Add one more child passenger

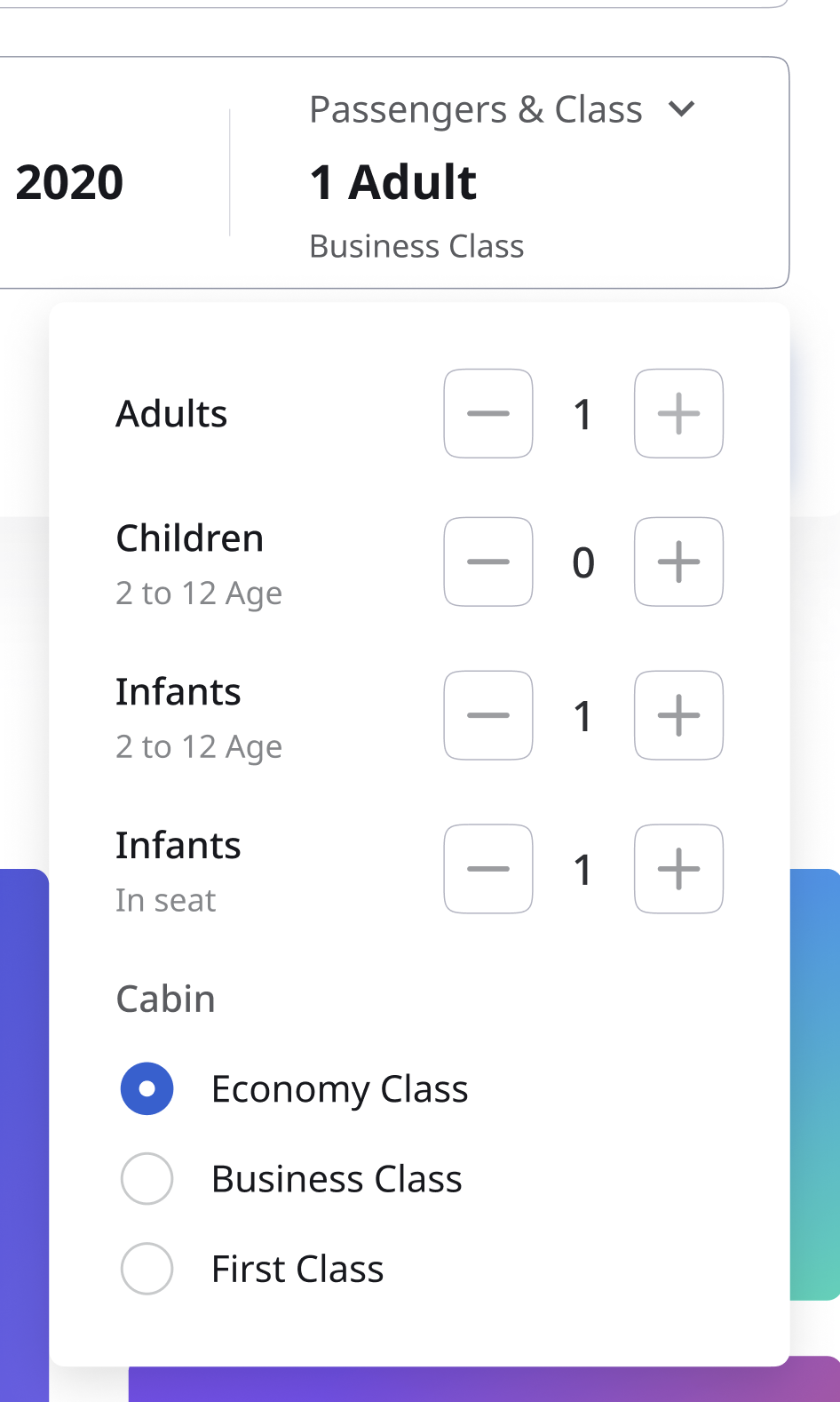[678, 562]
